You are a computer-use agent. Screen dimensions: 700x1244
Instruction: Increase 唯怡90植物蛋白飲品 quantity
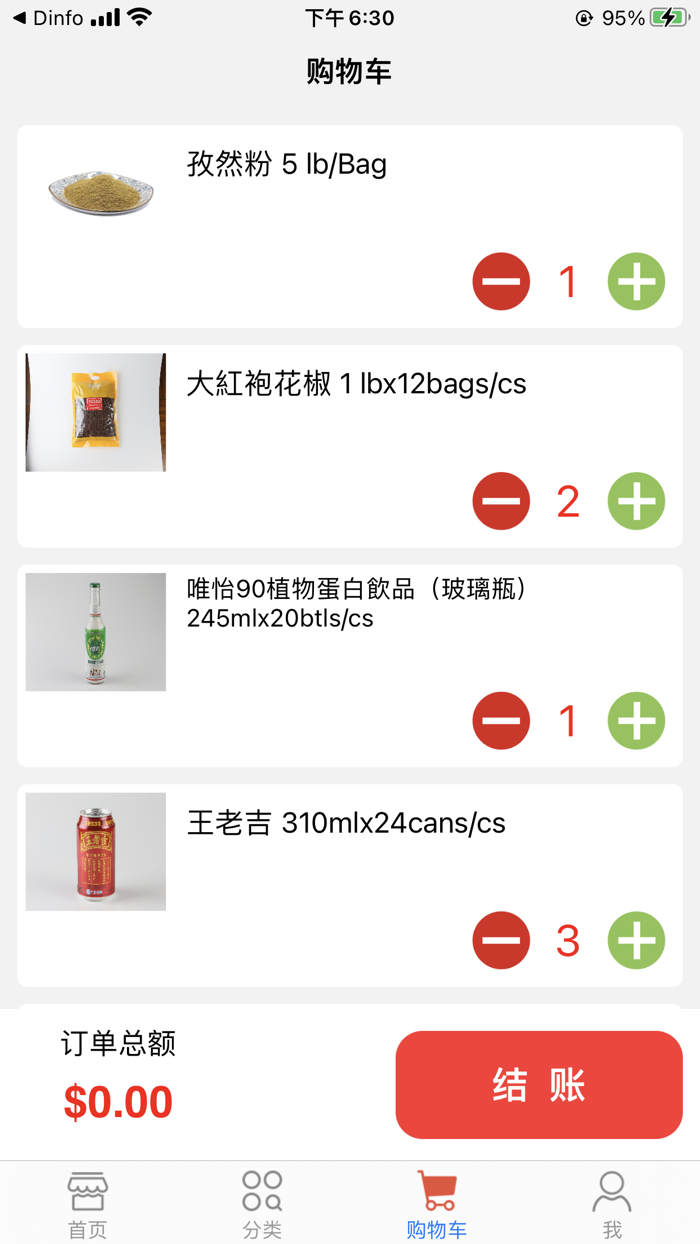pos(636,721)
